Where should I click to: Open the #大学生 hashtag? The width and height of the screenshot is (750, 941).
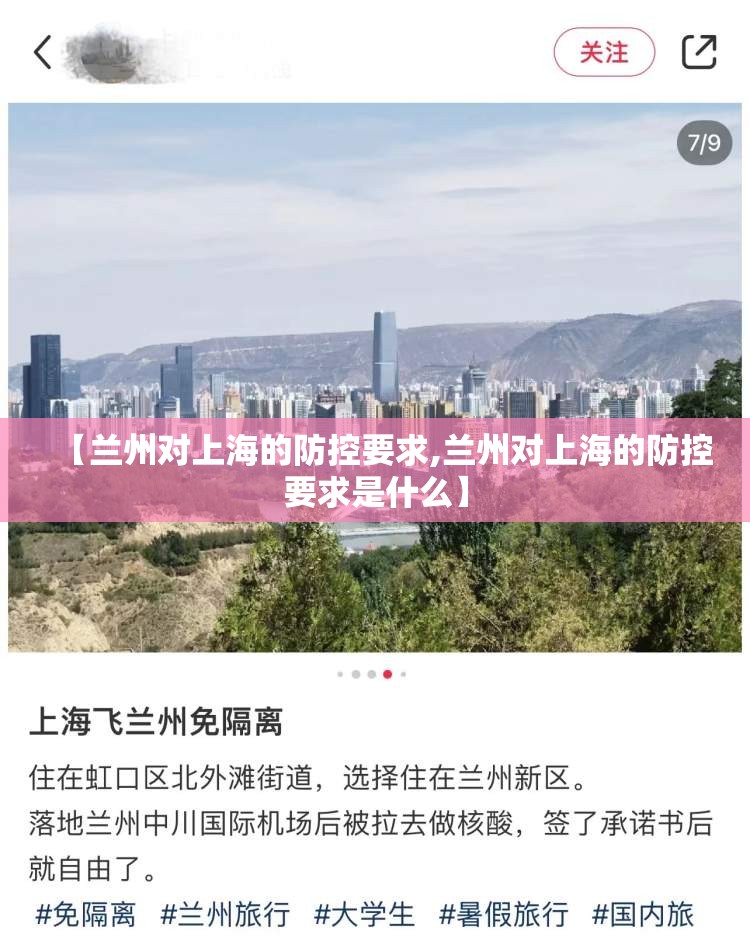(x=364, y=914)
